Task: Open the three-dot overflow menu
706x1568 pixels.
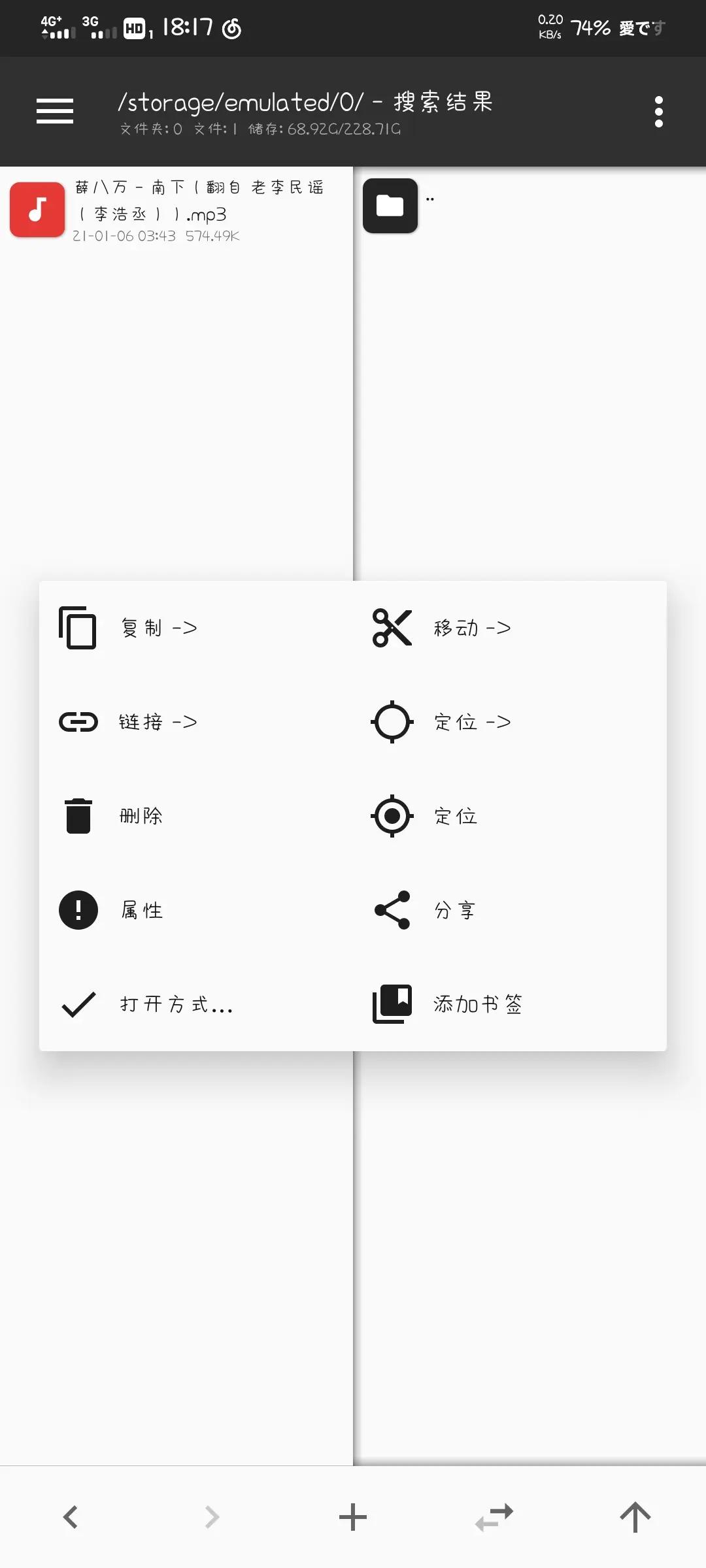Action: 658,112
